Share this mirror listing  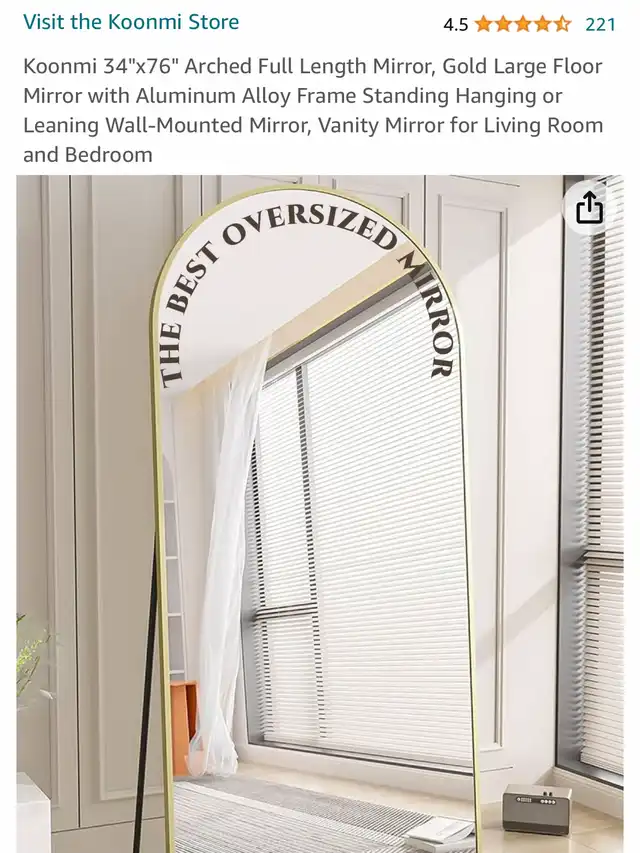pos(590,207)
